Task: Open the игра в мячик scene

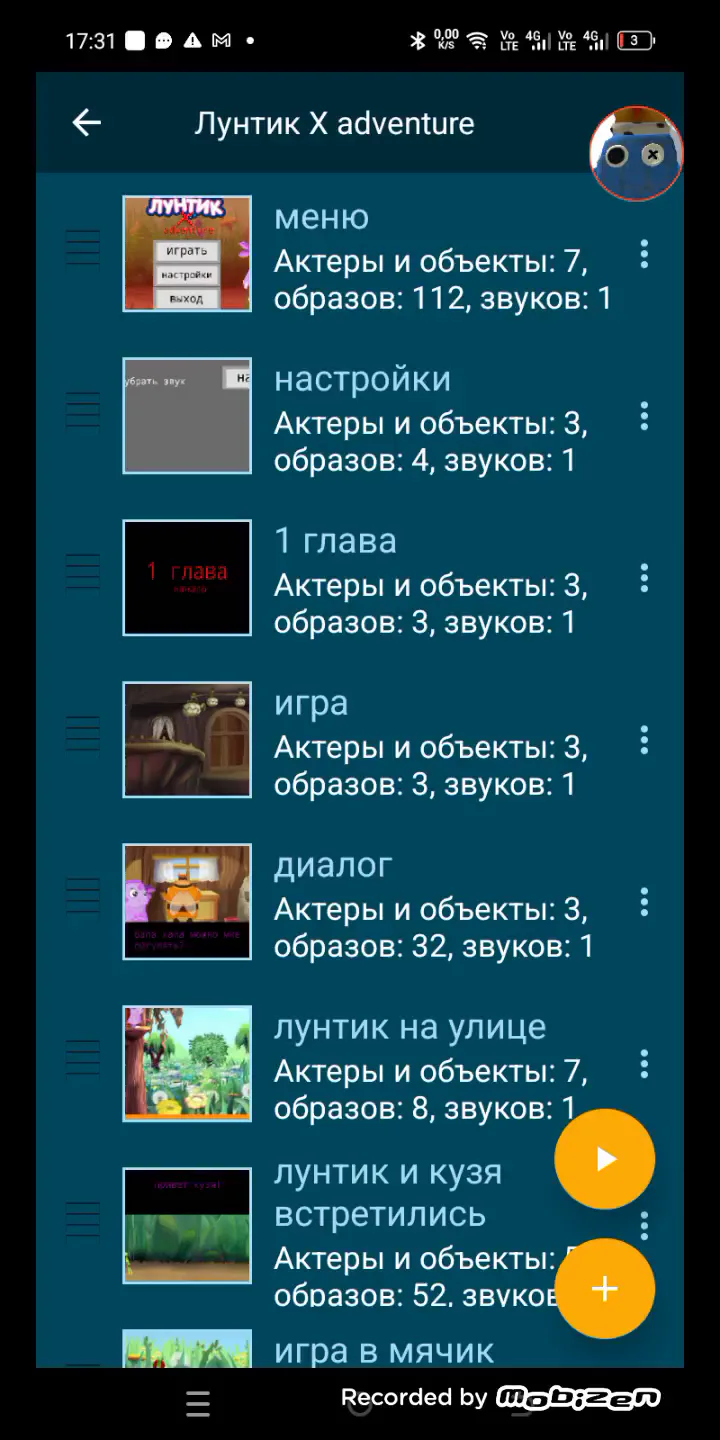Action: (384, 1351)
